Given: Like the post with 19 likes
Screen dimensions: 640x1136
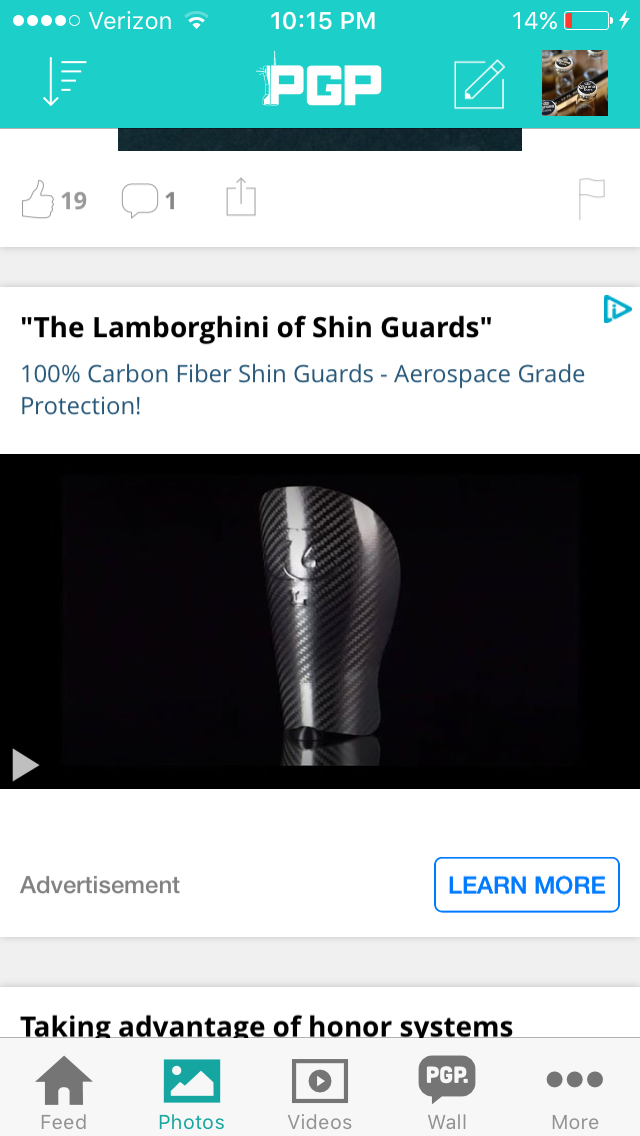Looking at the screenshot, I should [x=38, y=200].
